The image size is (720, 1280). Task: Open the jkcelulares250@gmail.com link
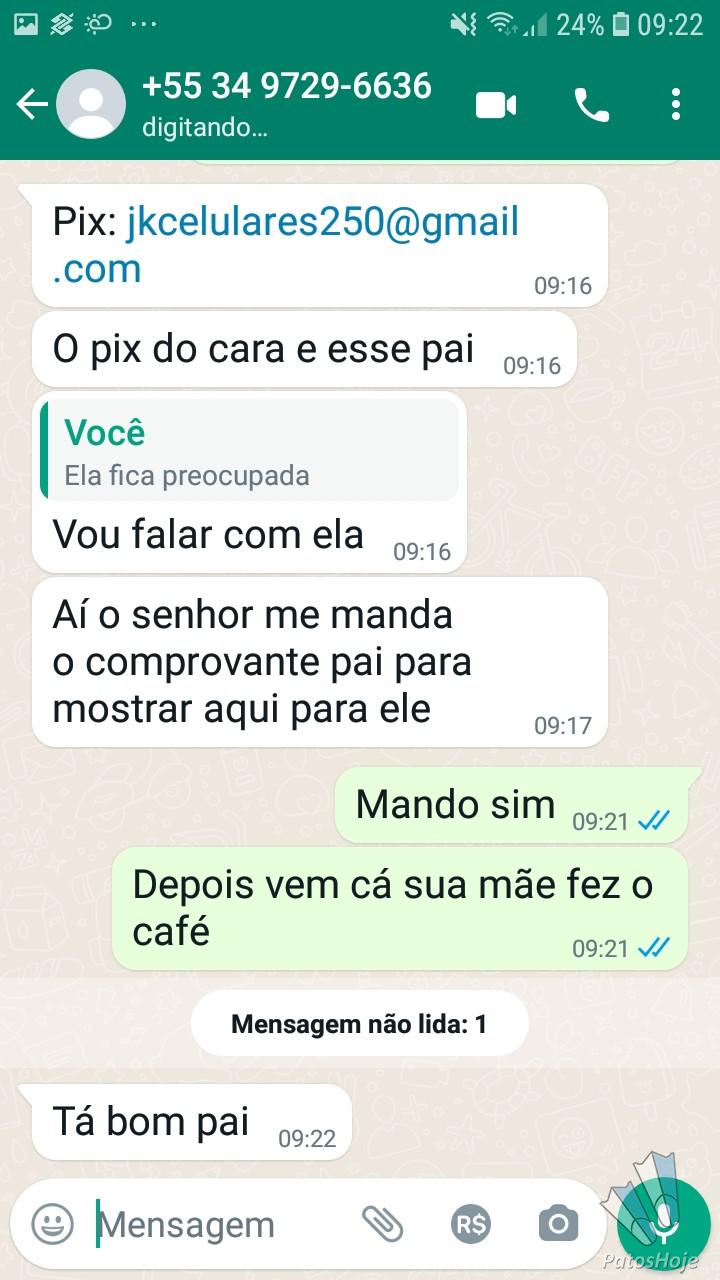286,245
